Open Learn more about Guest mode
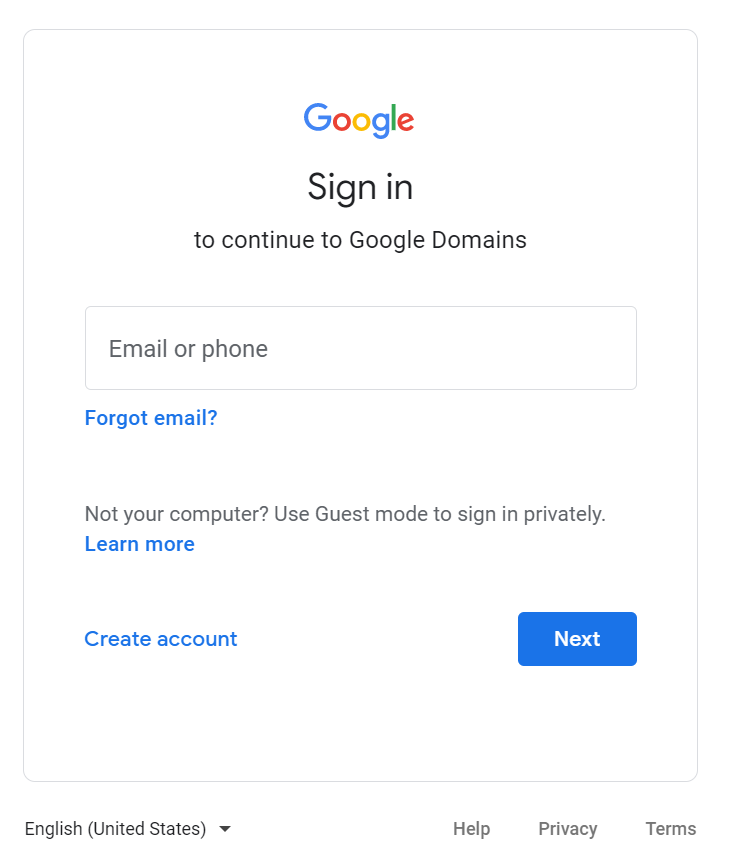This screenshot has height=855, width=734. tap(140, 544)
